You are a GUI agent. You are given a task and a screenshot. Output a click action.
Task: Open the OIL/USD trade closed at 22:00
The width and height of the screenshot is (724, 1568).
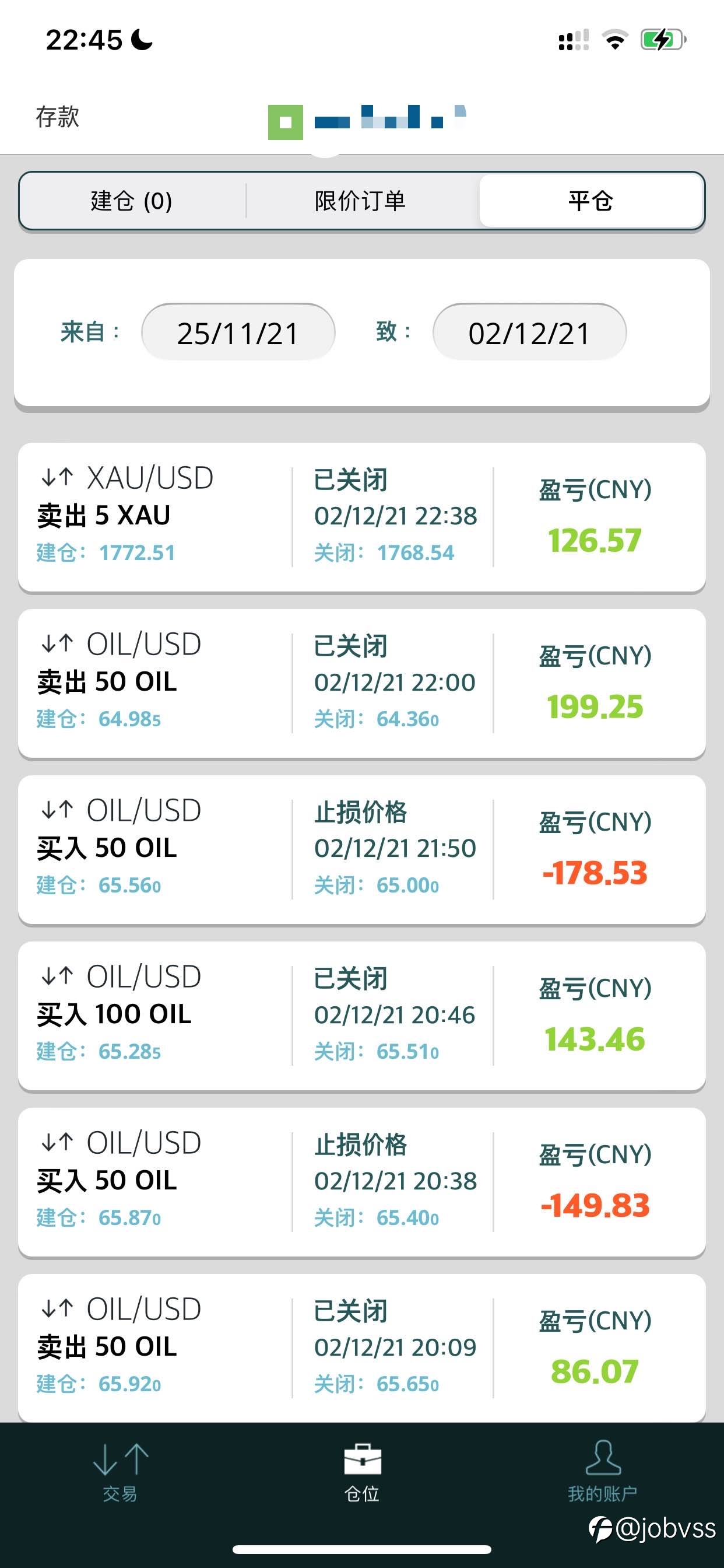click(x=362, y=683)
